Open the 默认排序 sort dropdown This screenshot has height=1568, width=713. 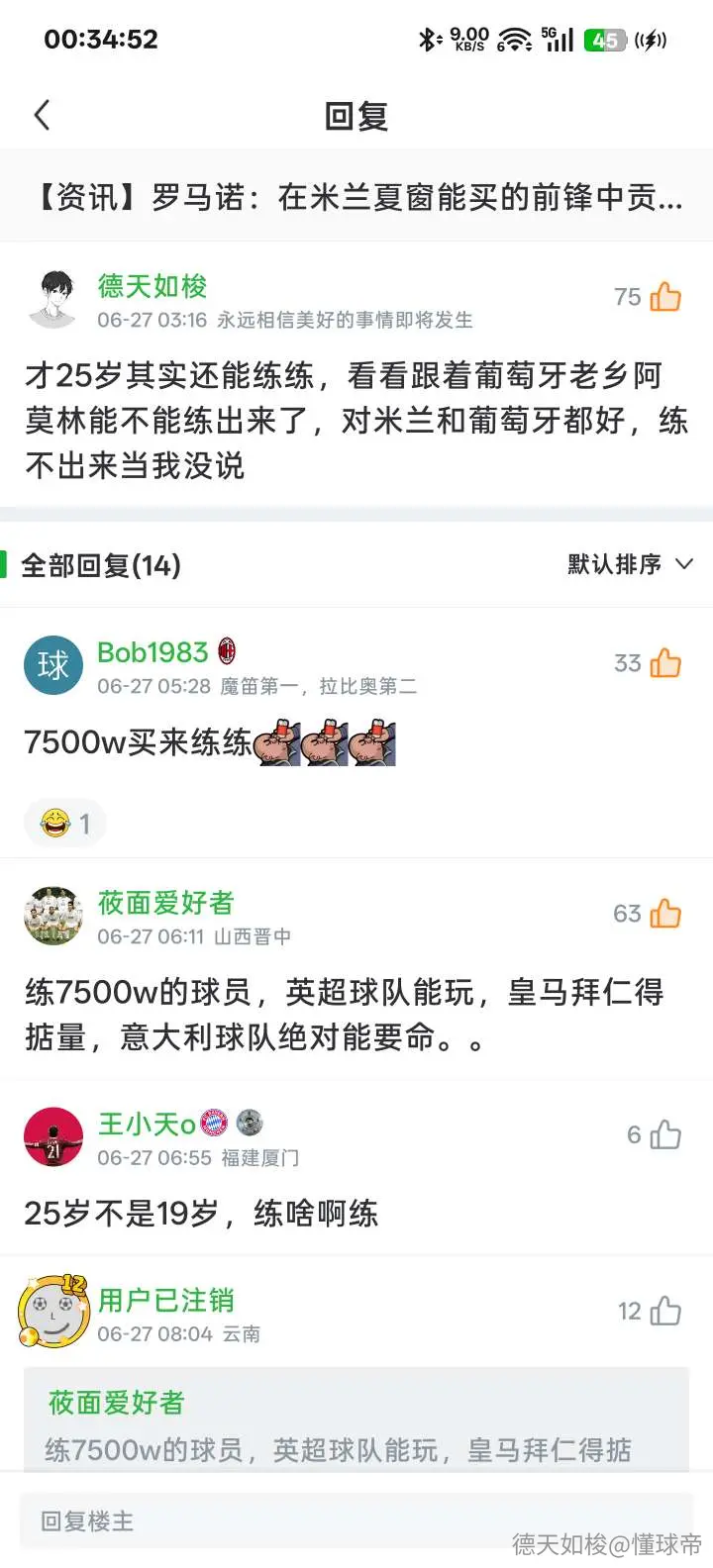[x=630, y=564]
